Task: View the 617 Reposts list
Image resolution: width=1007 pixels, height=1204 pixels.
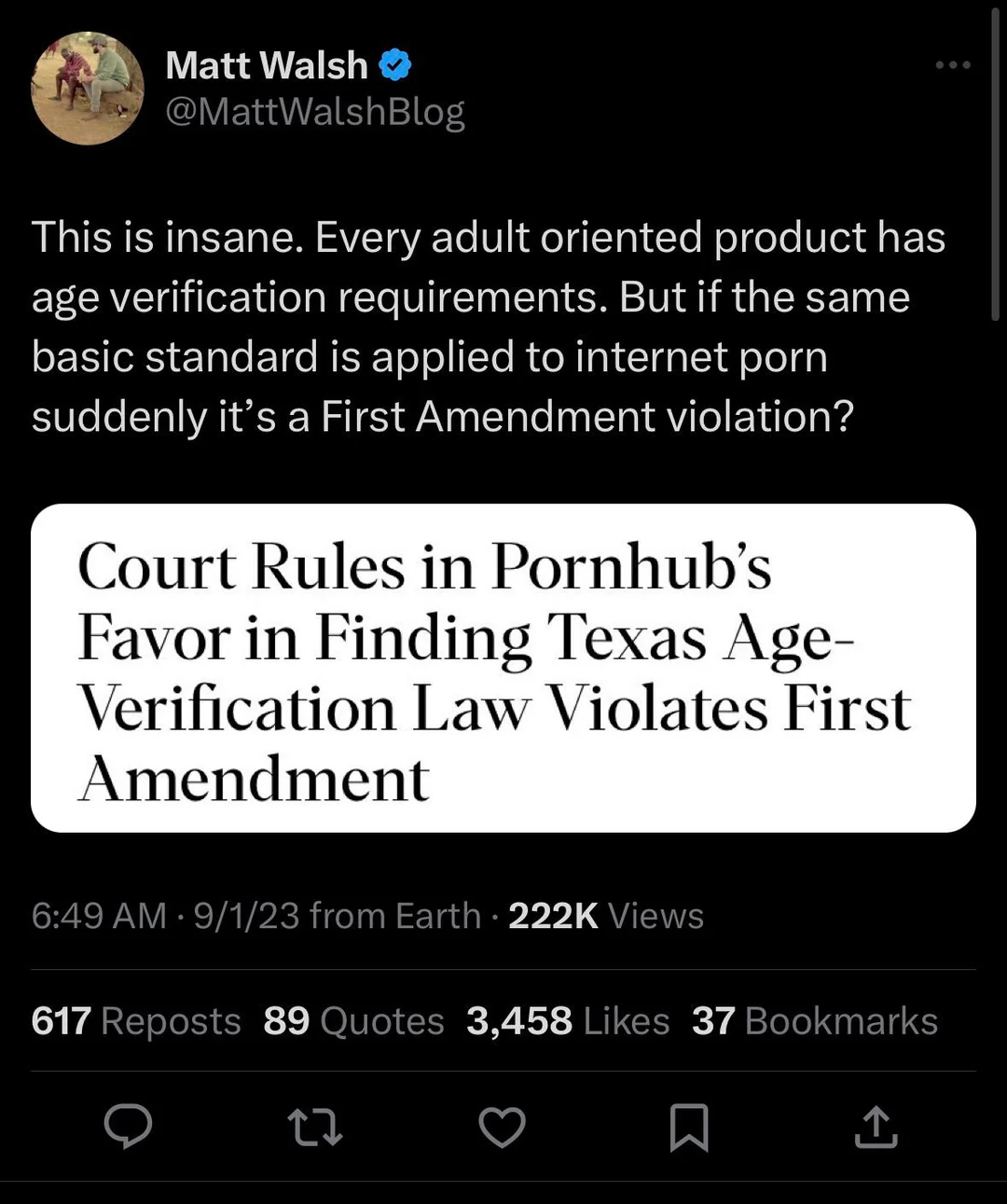Action: pyautogui.click(x=136, y=1021)
